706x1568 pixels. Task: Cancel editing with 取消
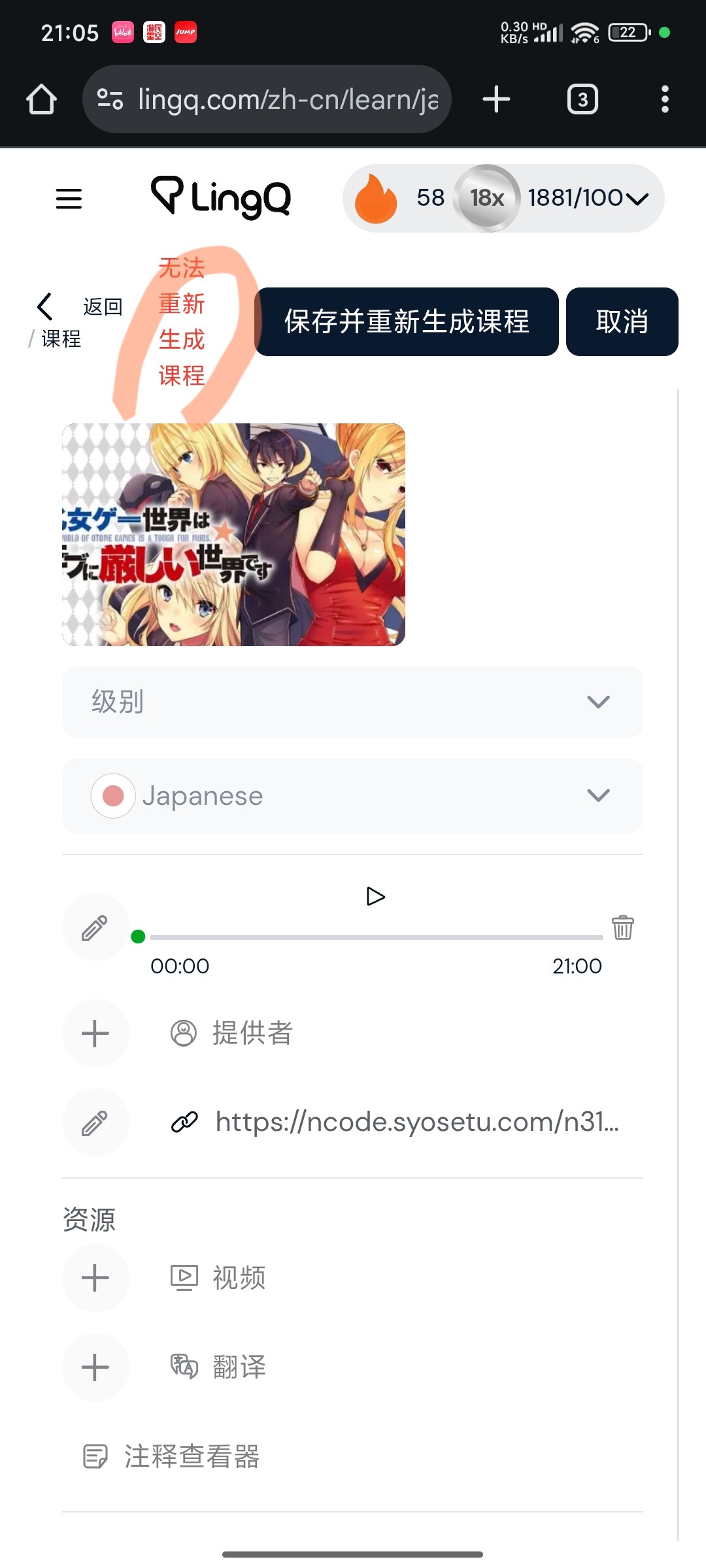coord(622,322)
